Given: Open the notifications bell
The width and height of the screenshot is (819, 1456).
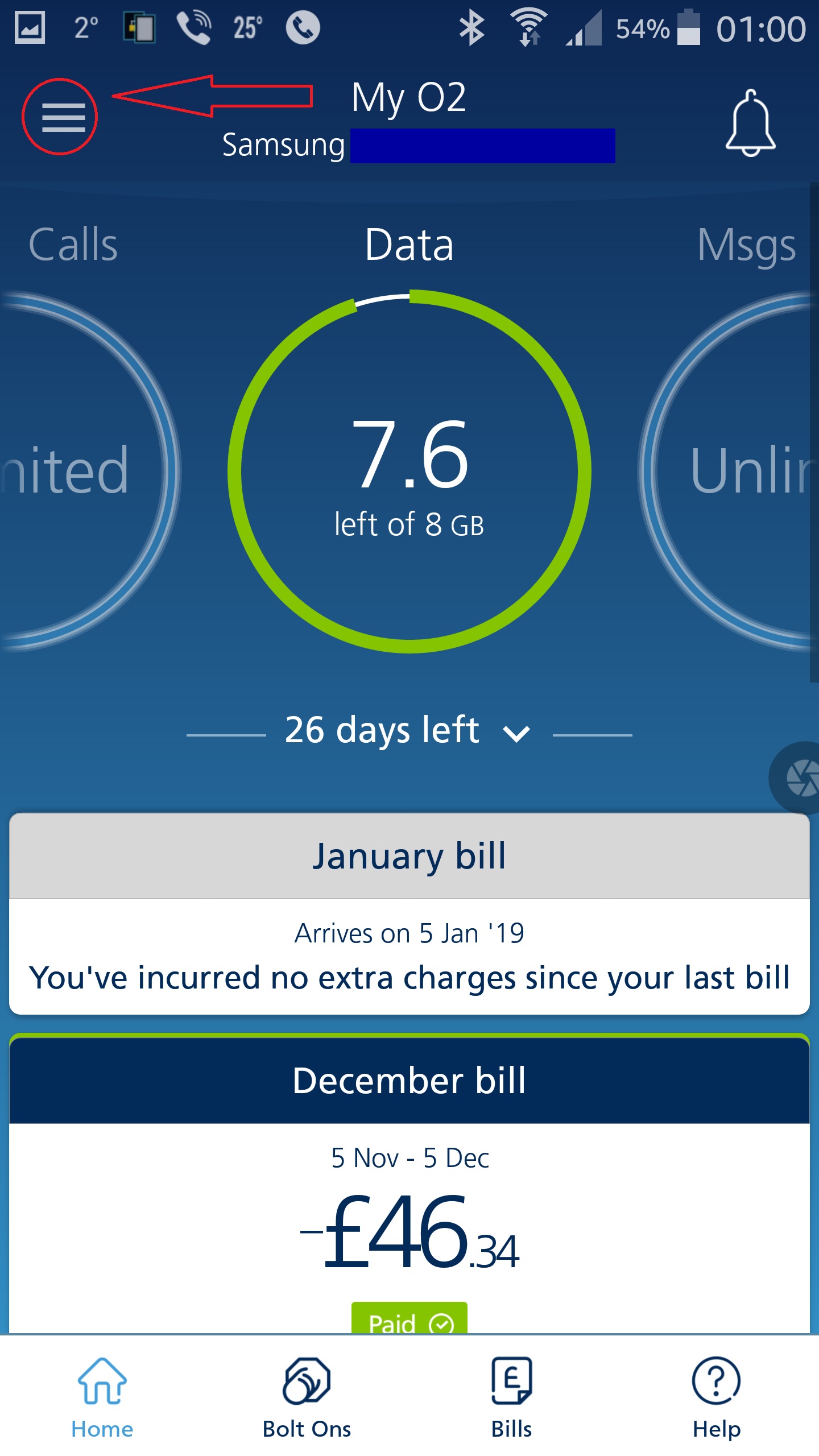Looking at the screenshot, I should 750,123.
